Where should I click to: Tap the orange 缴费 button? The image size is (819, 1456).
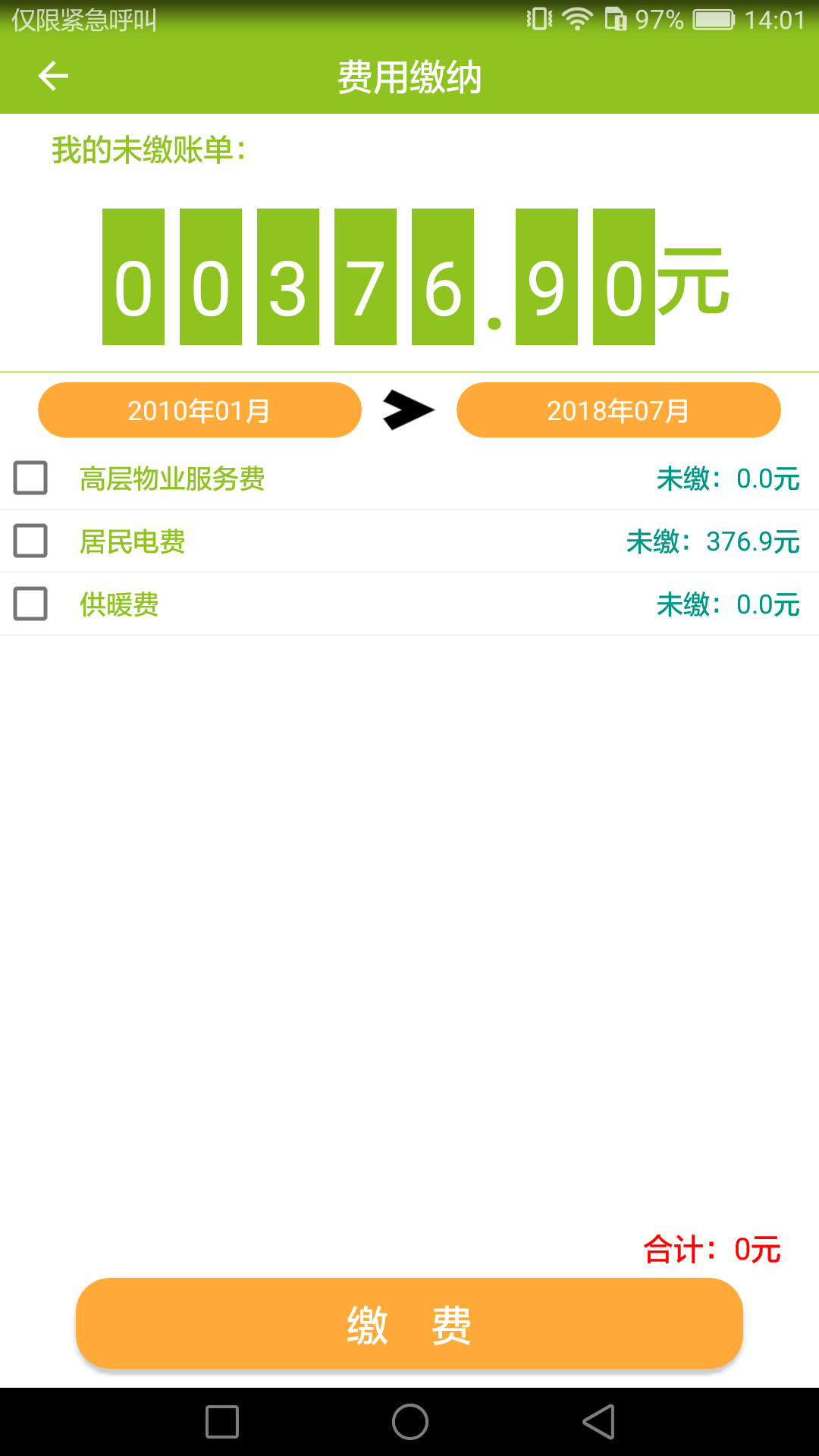(409, 1324)
